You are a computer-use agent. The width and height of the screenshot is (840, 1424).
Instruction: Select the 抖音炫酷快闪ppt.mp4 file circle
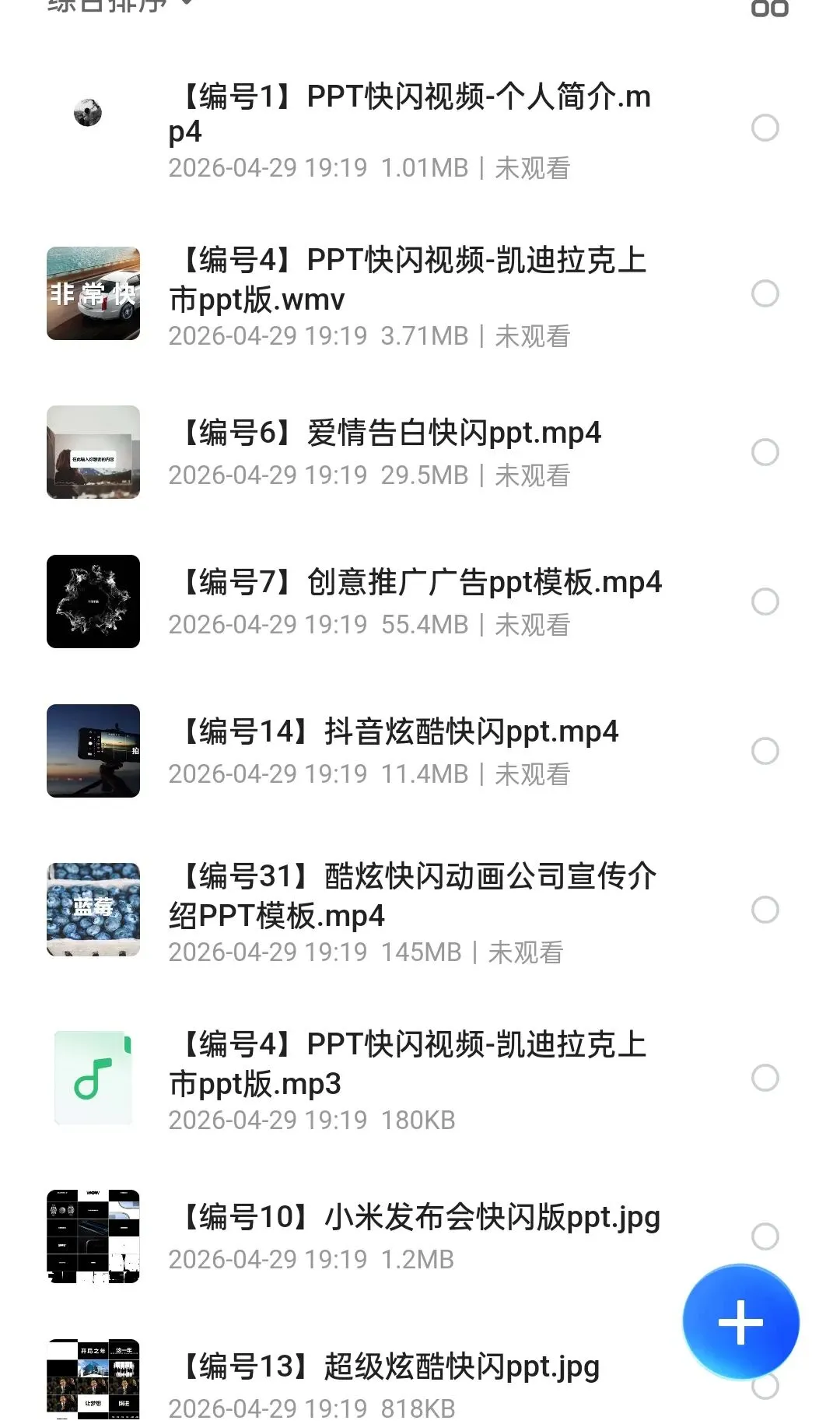coord(765,751)
